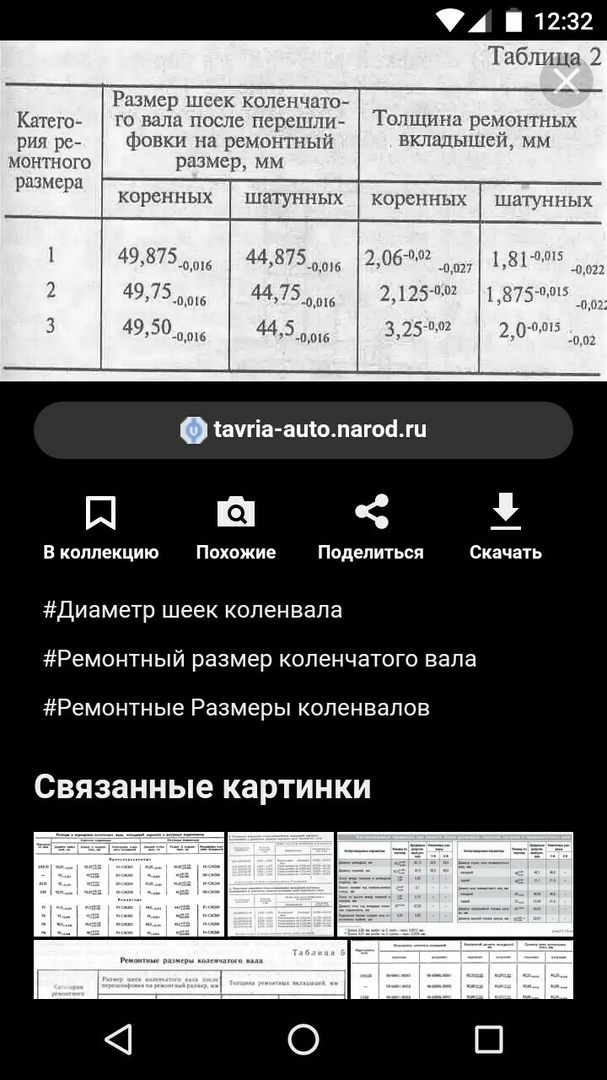Tap the main crankshaft table image
This screenshot has height=1080, width=607.
[303, 210]
